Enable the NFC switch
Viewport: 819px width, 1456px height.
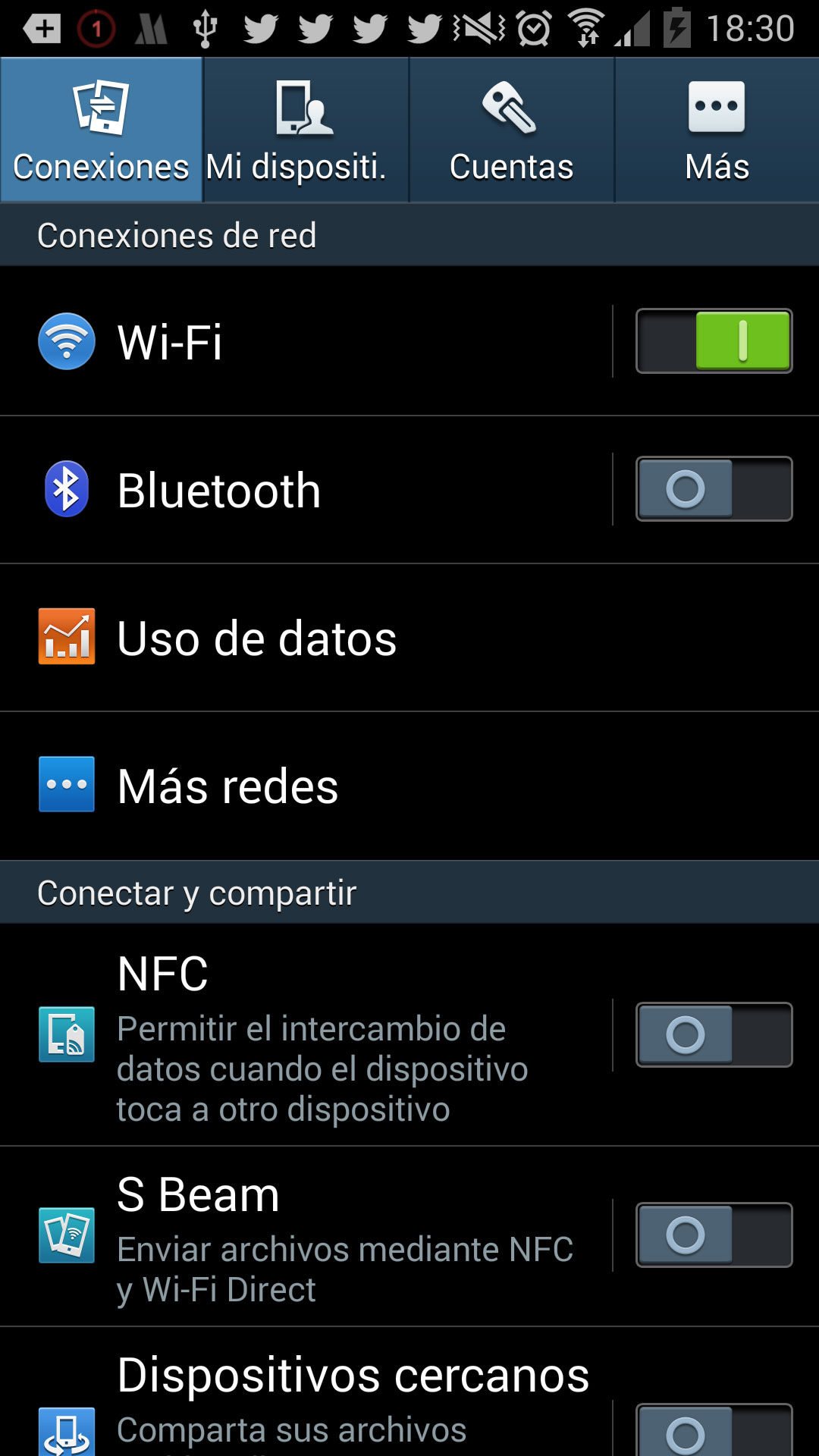pos(714,1035)
